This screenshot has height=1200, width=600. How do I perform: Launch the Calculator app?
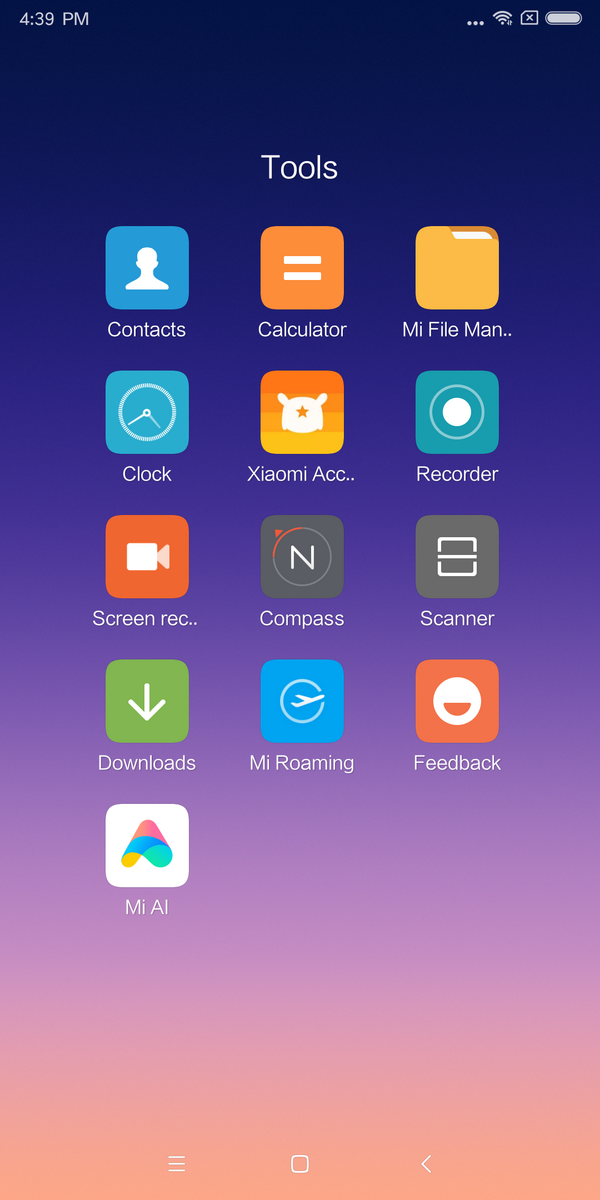(x=302, y=268)
